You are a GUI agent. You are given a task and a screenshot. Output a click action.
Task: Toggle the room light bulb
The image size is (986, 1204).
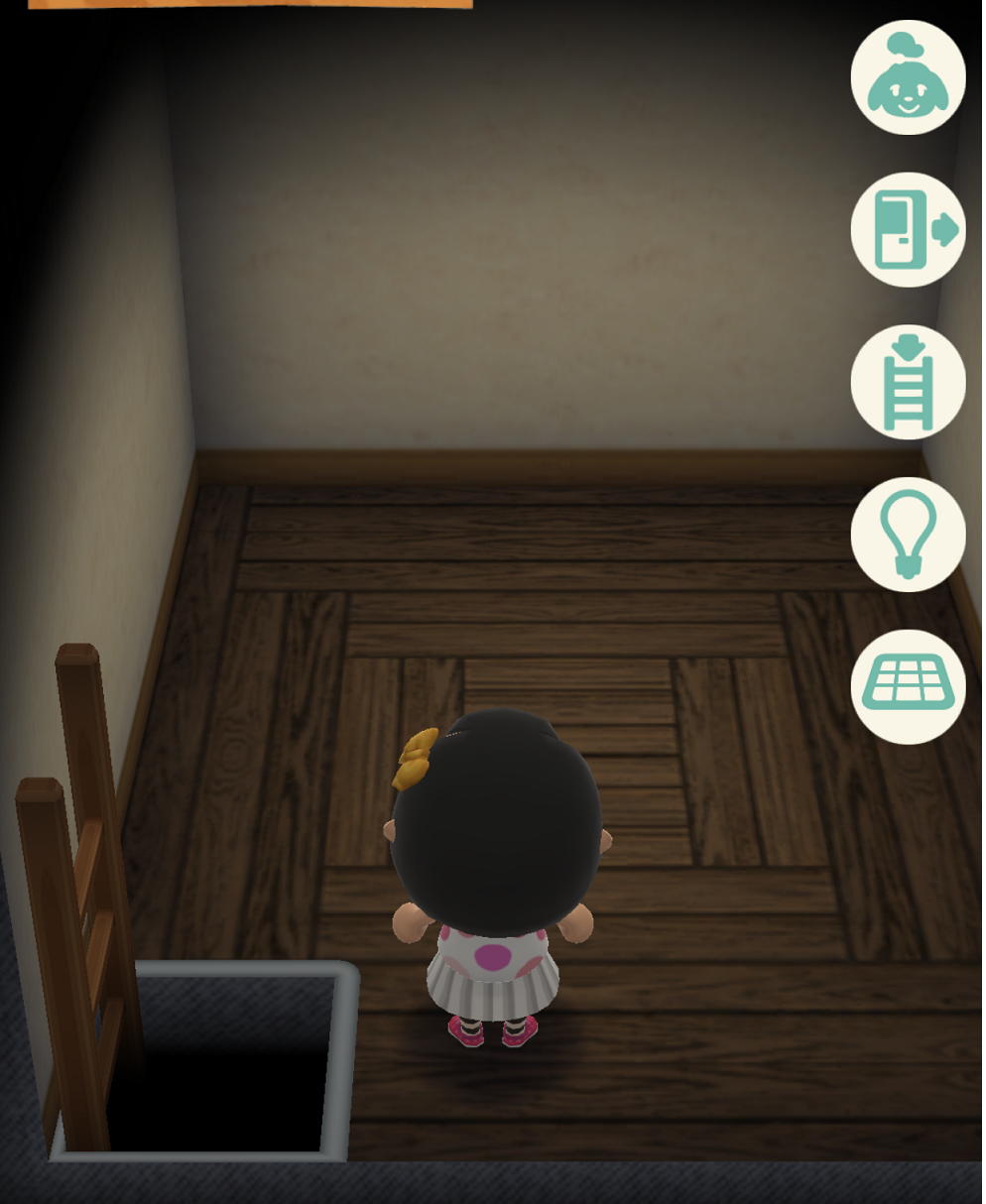point(907,535)
